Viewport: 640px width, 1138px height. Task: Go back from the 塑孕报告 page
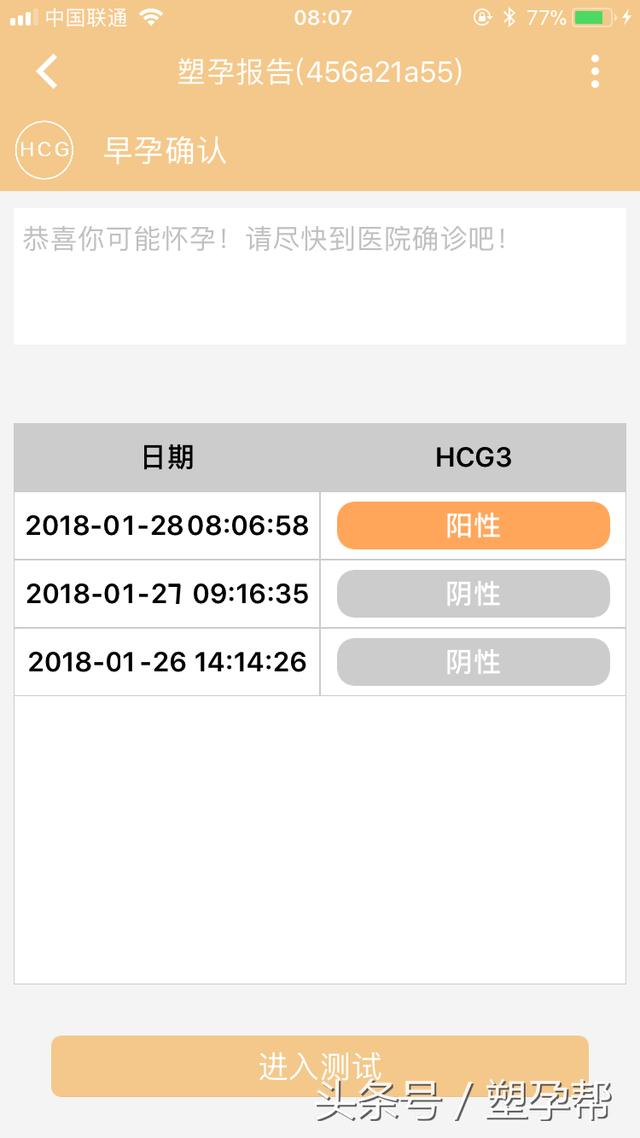pyautogui.click(x=47, y=72)
